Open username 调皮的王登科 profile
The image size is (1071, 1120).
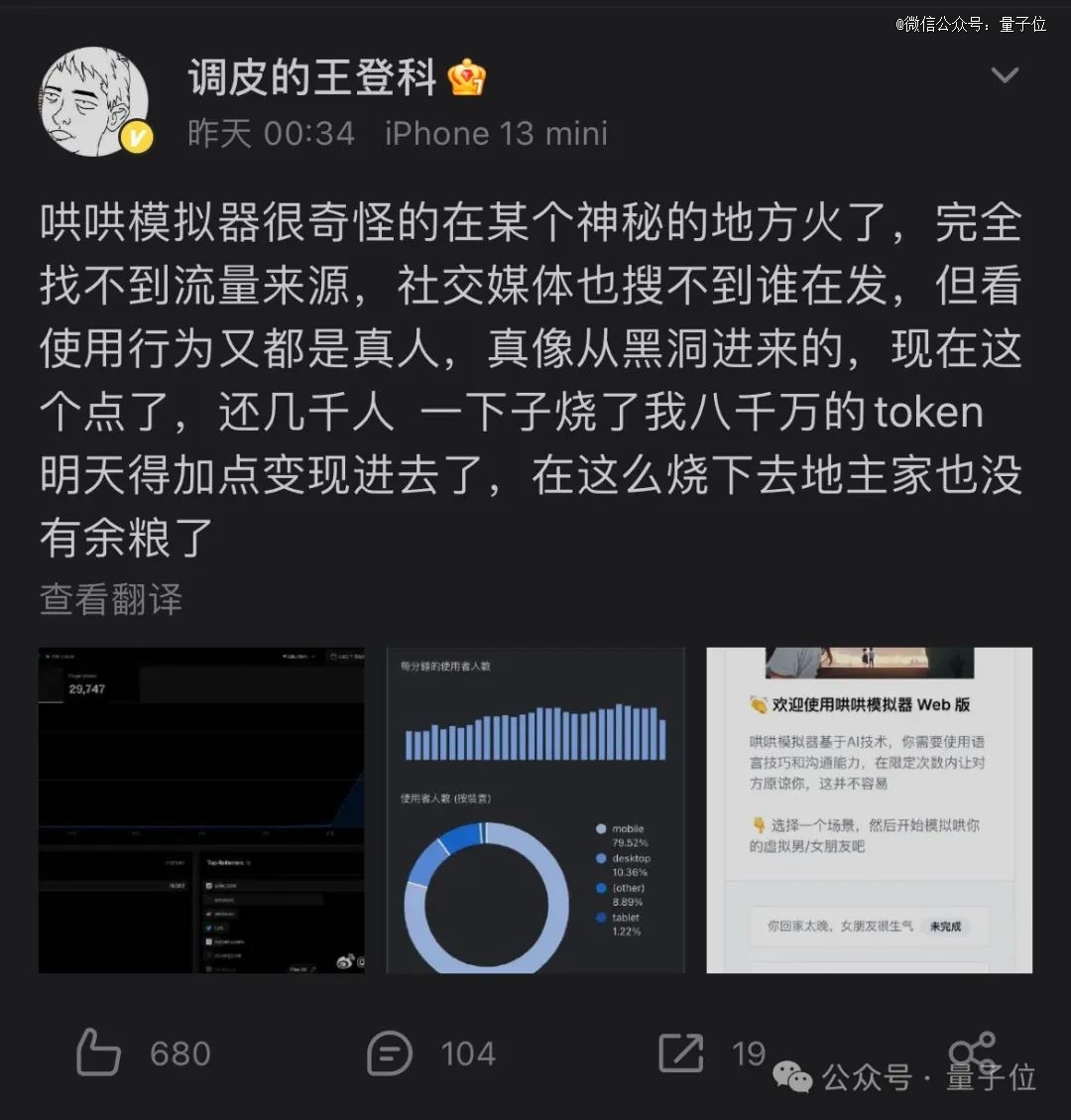pyautogui.click(x=312, y=76)
